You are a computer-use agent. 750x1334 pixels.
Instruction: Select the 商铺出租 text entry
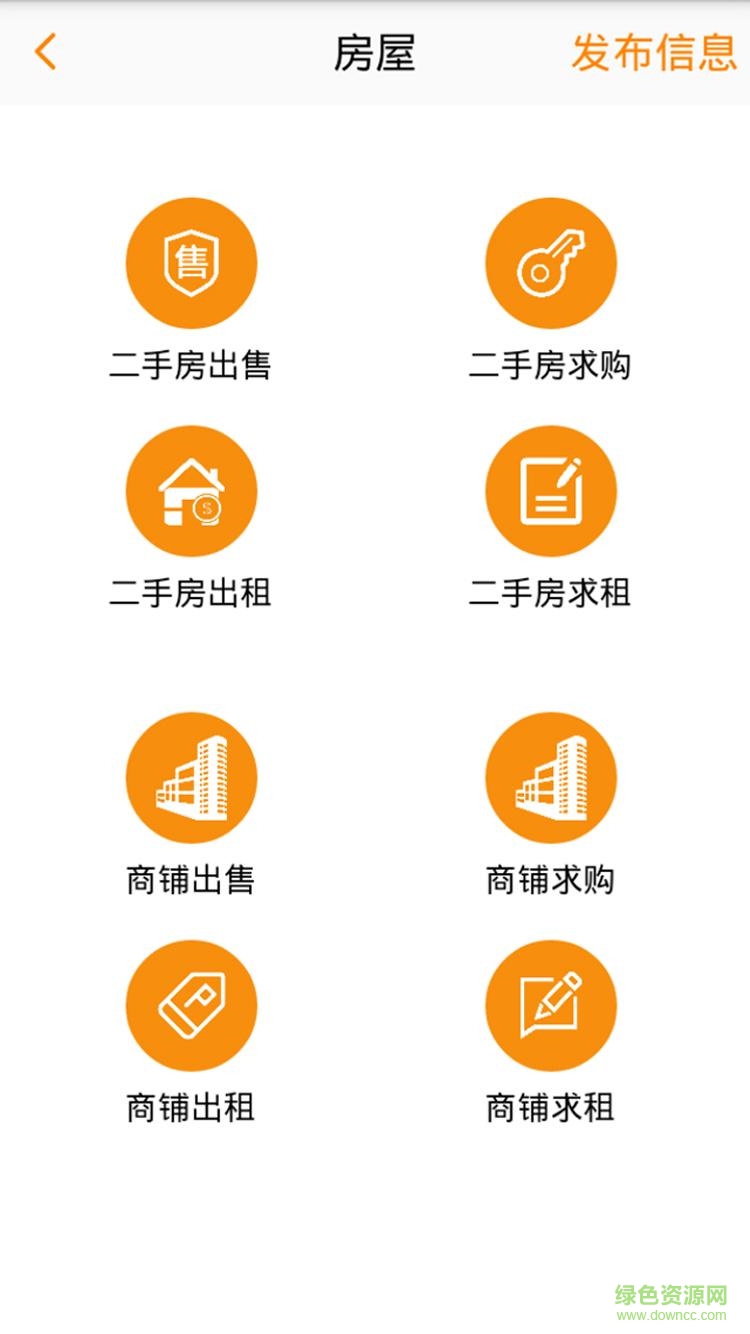[x=189, y=1108]
